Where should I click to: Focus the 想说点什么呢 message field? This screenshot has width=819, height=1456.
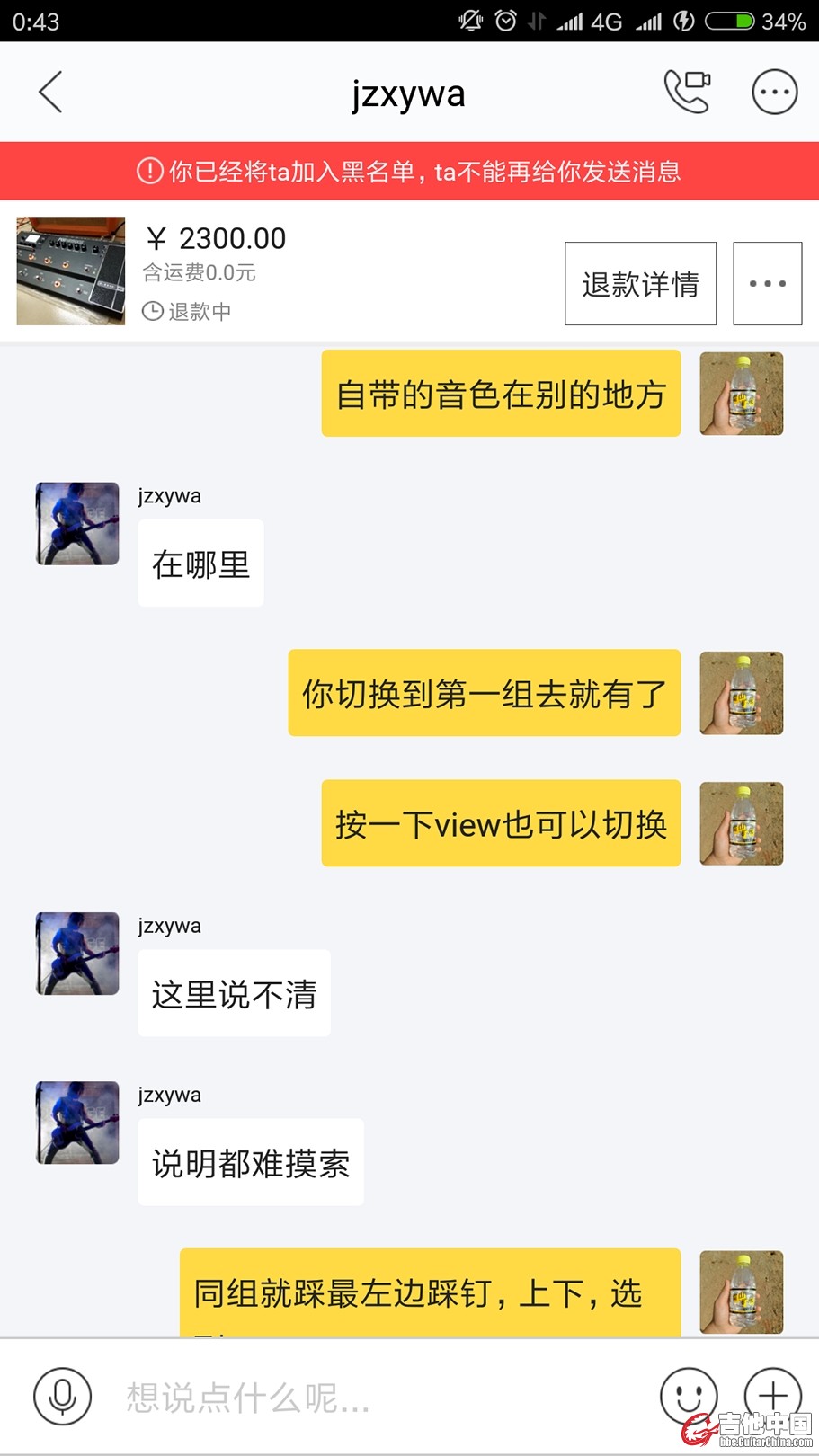378,1398
